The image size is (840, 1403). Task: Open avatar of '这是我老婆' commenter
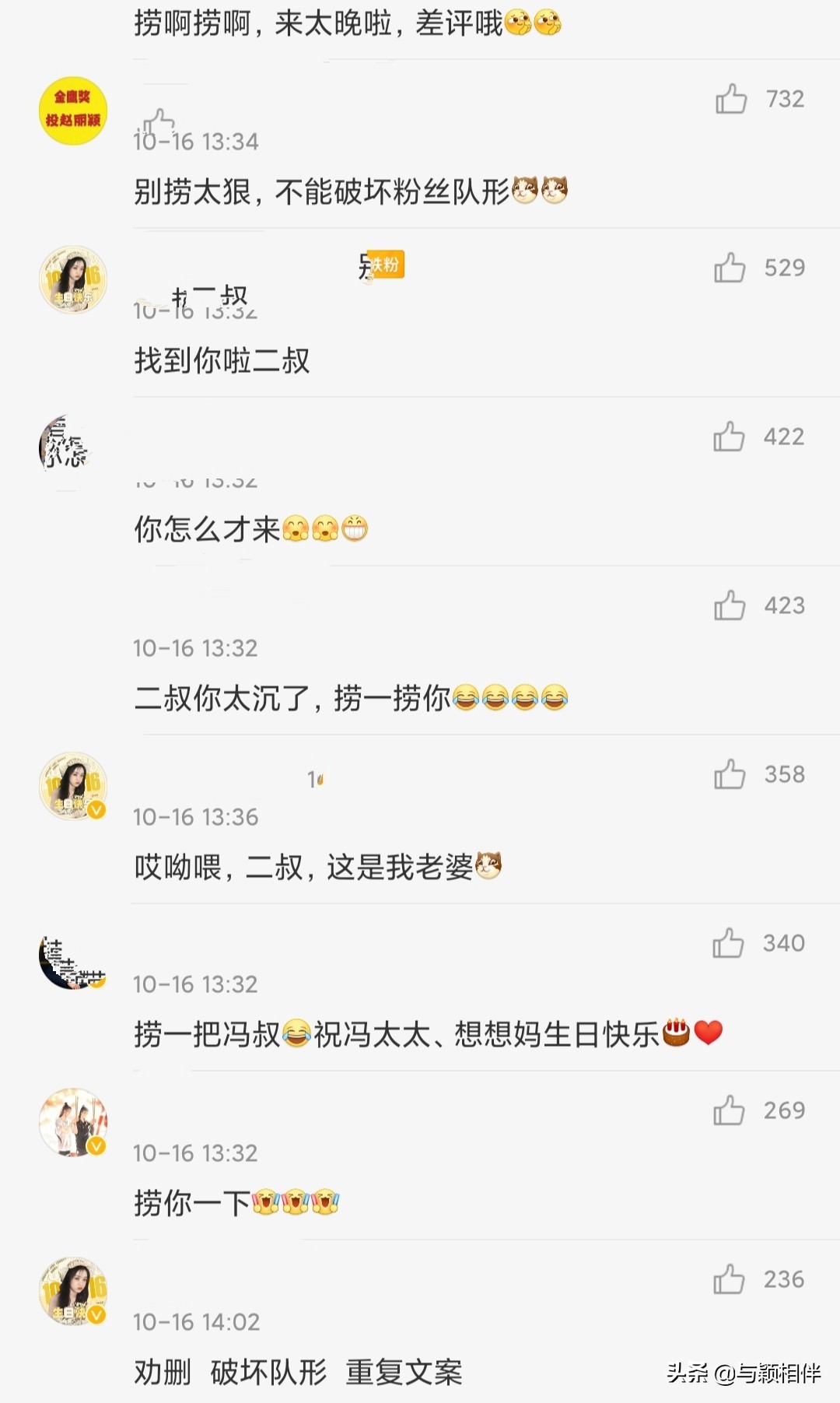click(73, 786)
